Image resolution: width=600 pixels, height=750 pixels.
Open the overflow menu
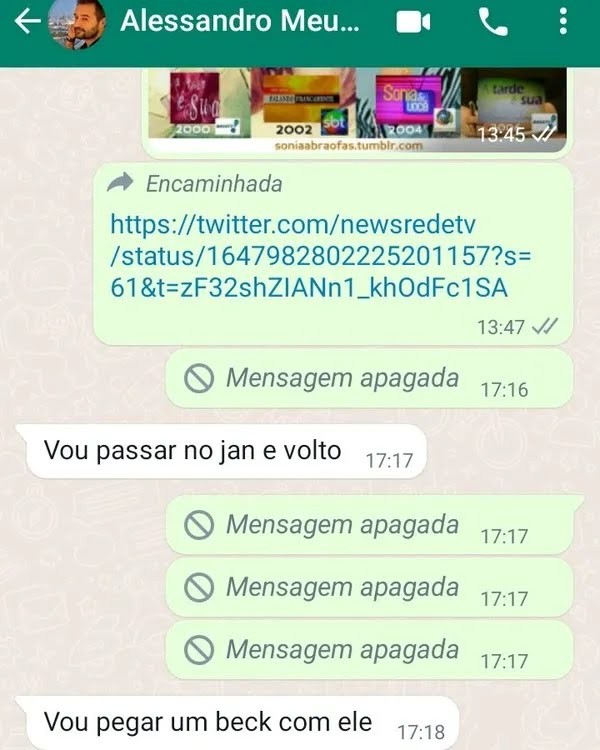coord(567,23)
